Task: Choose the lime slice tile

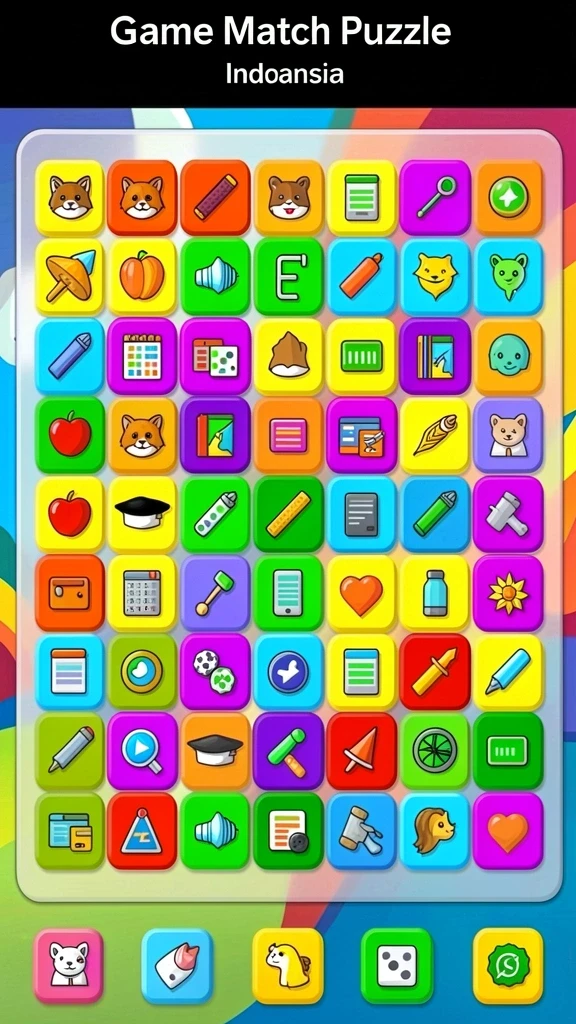Action: pyautogui.click(x=435, y=751)
